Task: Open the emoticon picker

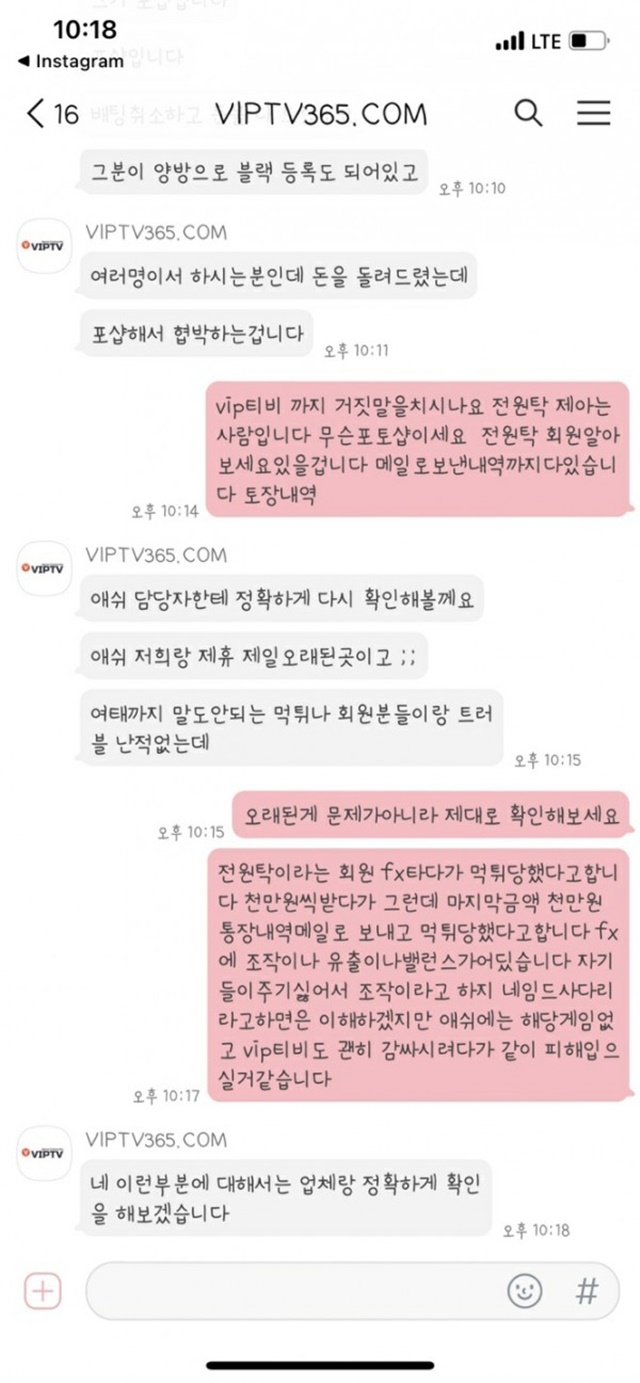Action: pos(524,1291)
